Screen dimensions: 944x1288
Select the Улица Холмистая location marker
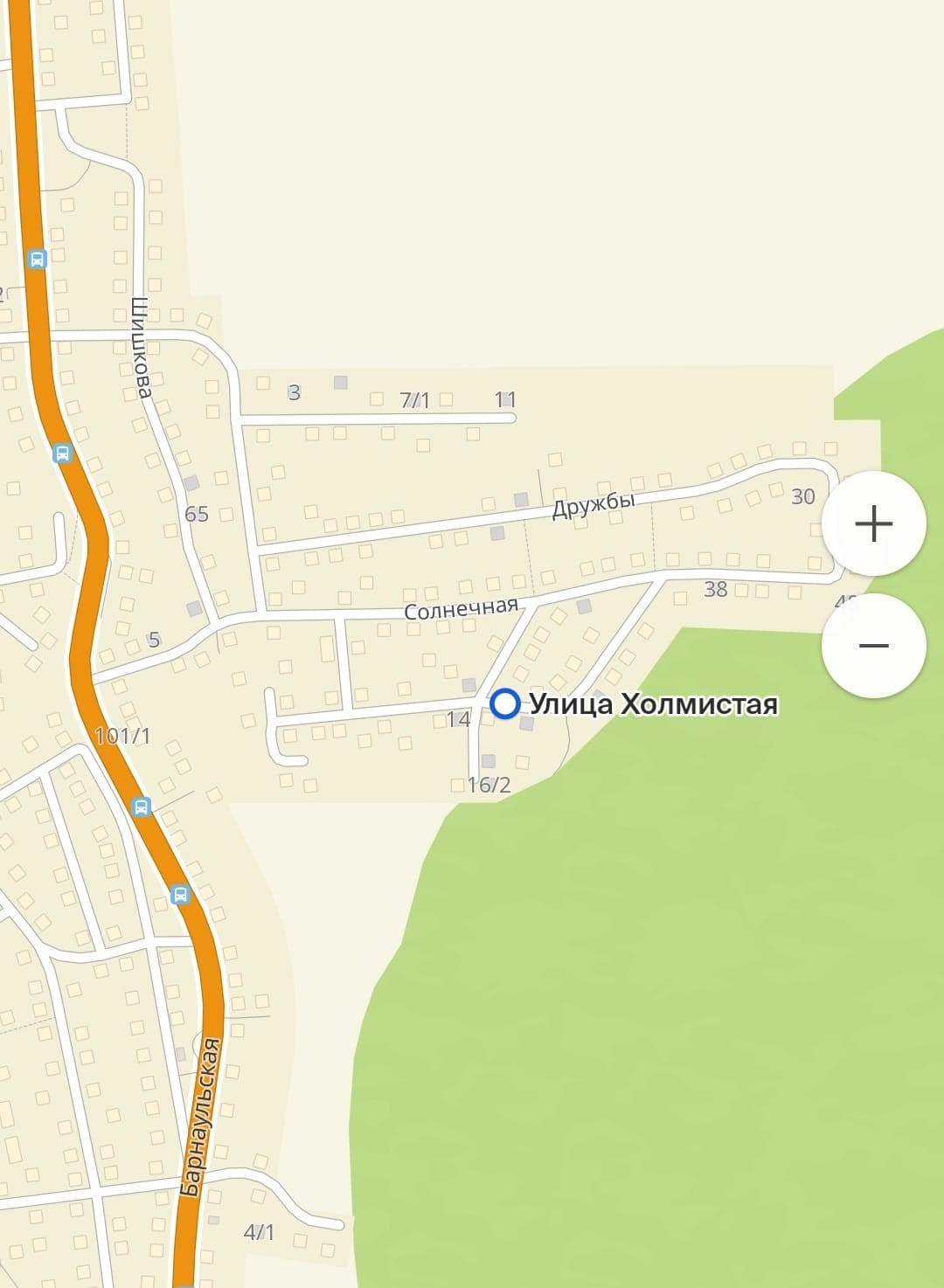click(504, 703)
